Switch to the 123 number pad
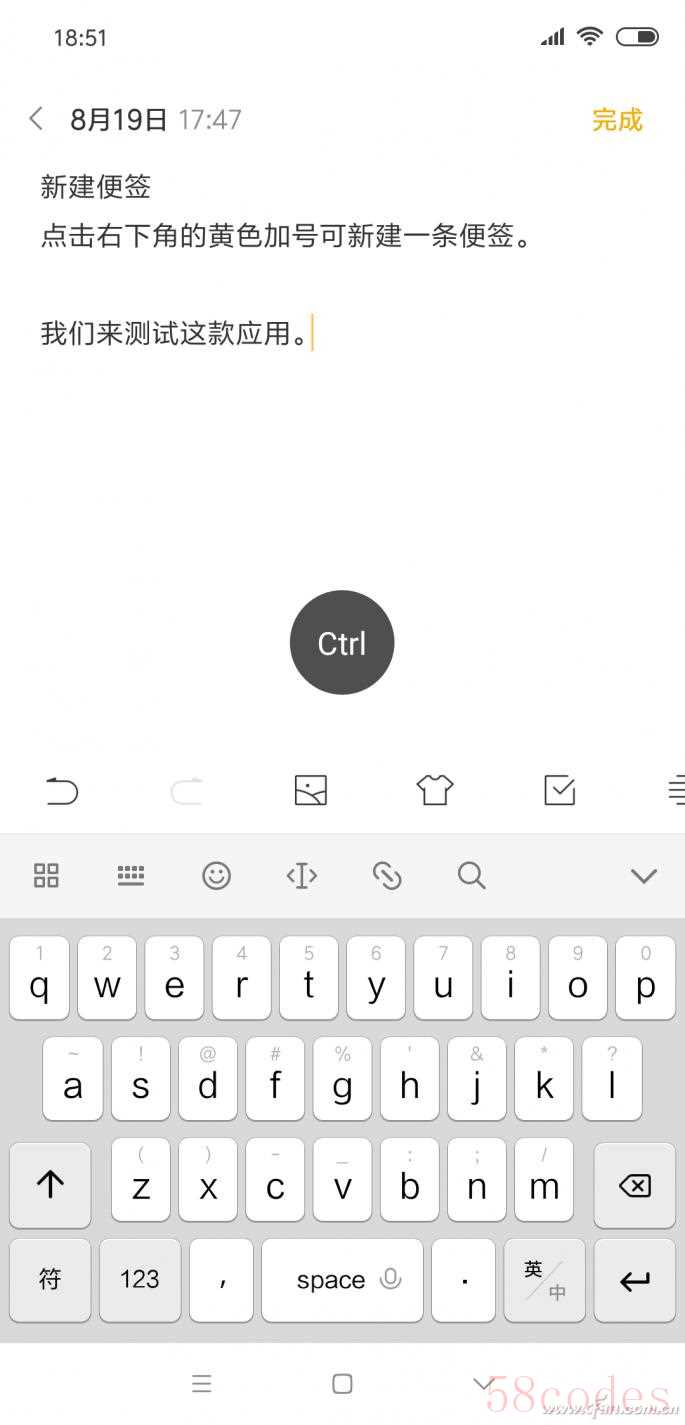The height and width of the screenshot is (1425, 685). click(140, 1279)
